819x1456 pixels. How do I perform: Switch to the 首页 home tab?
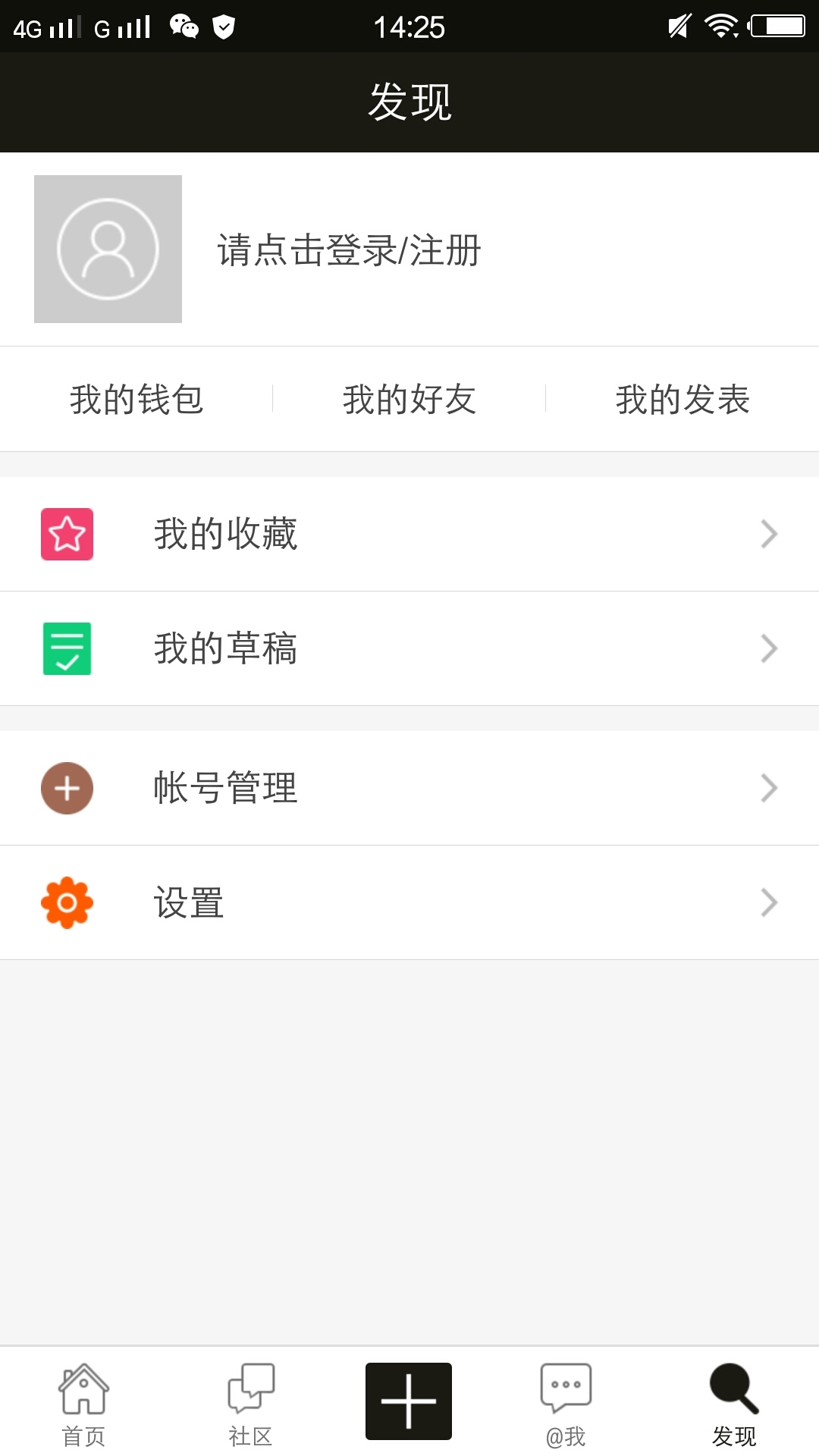[83, 1403]
